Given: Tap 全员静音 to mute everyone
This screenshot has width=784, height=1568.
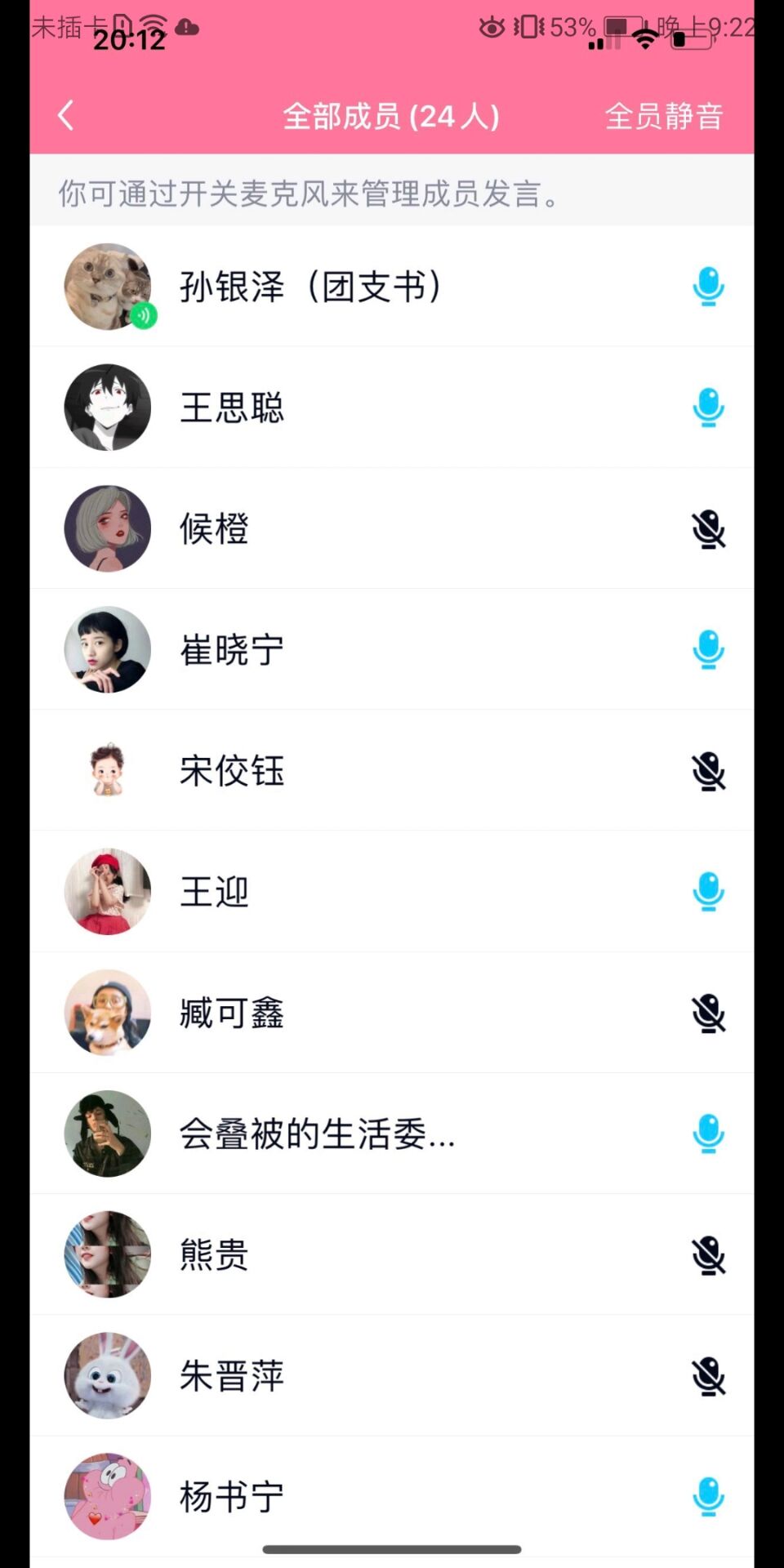Looking at the screenshot, I should (664, 116).
